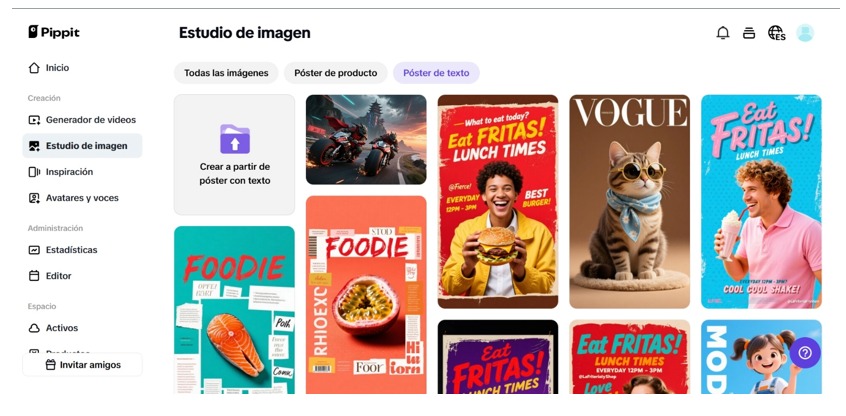Image resolution: width=846 pixels, height=416 pixels.
Task: Select Estudio de imagen in the sidebar
Action: [x=86, y=146]
